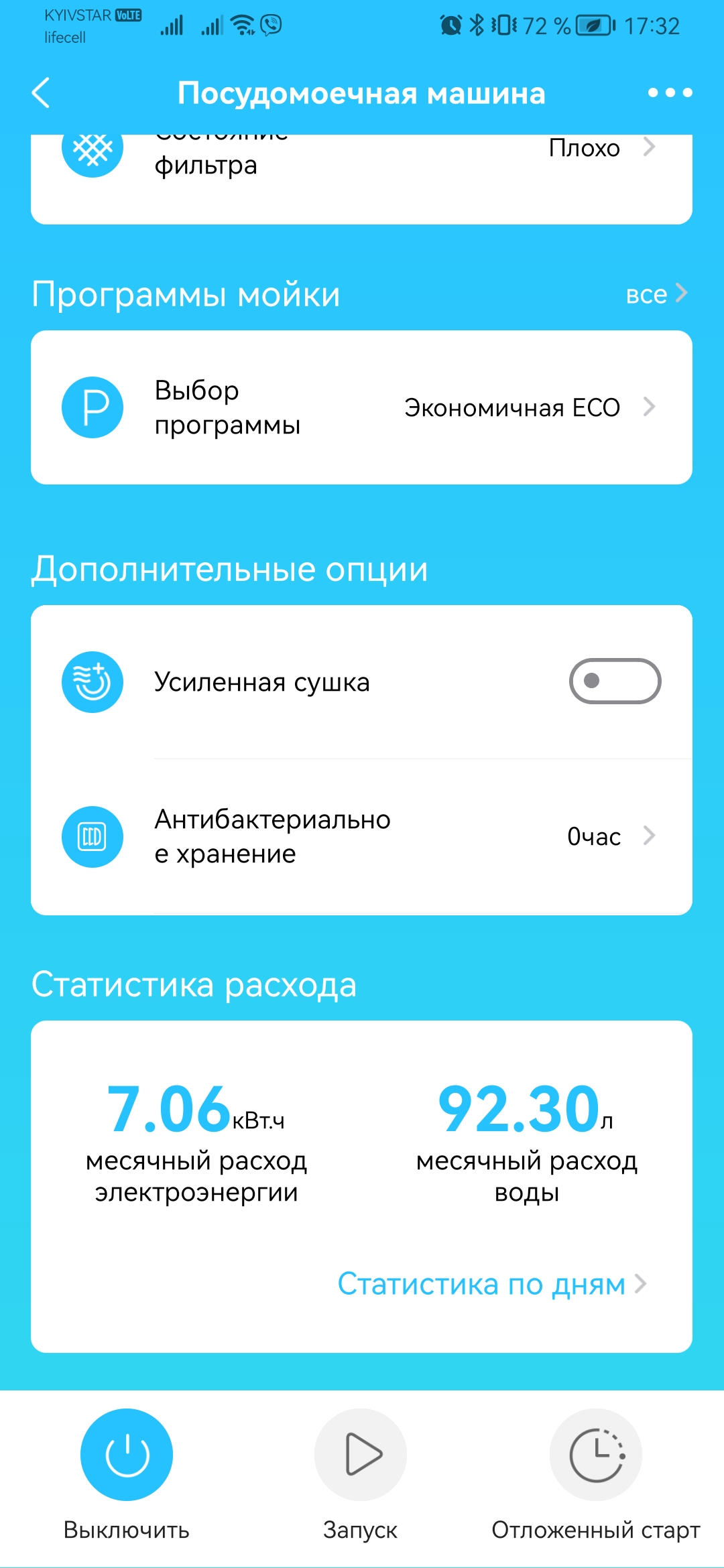The height and width of the screenshot is (1568, 724).
Task: Start the wash with Запуск button
Action: pos(361,1454)
